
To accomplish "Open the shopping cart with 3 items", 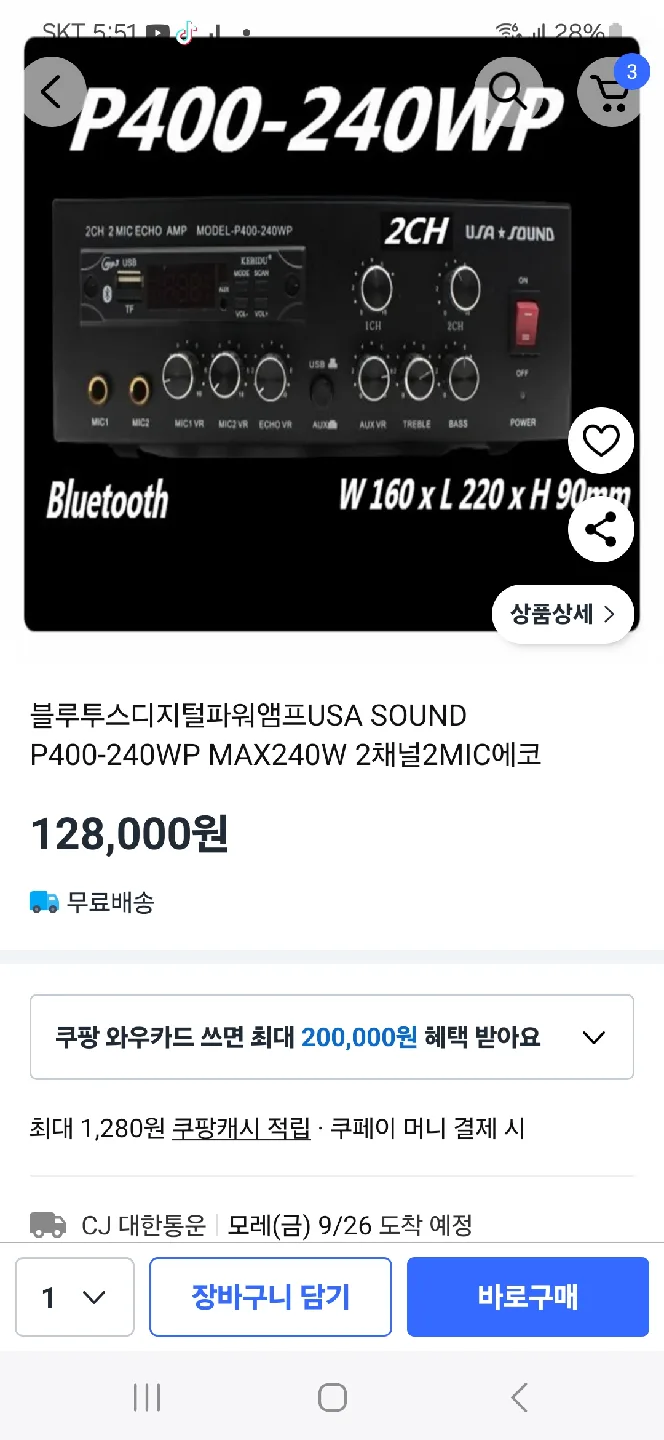I will pyautogui.click(x=610, y=92).
